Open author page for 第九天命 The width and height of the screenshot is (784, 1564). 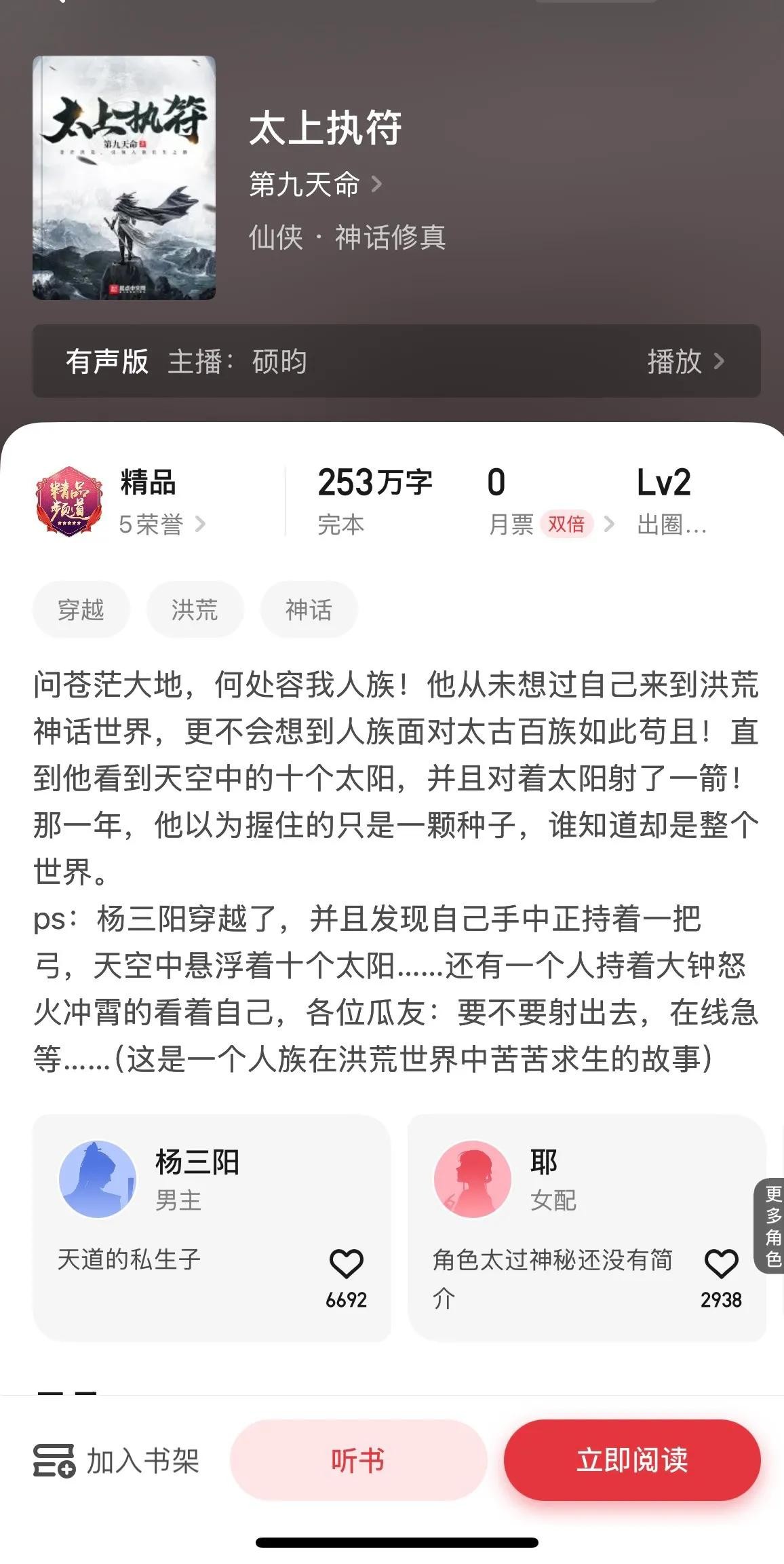315,185
